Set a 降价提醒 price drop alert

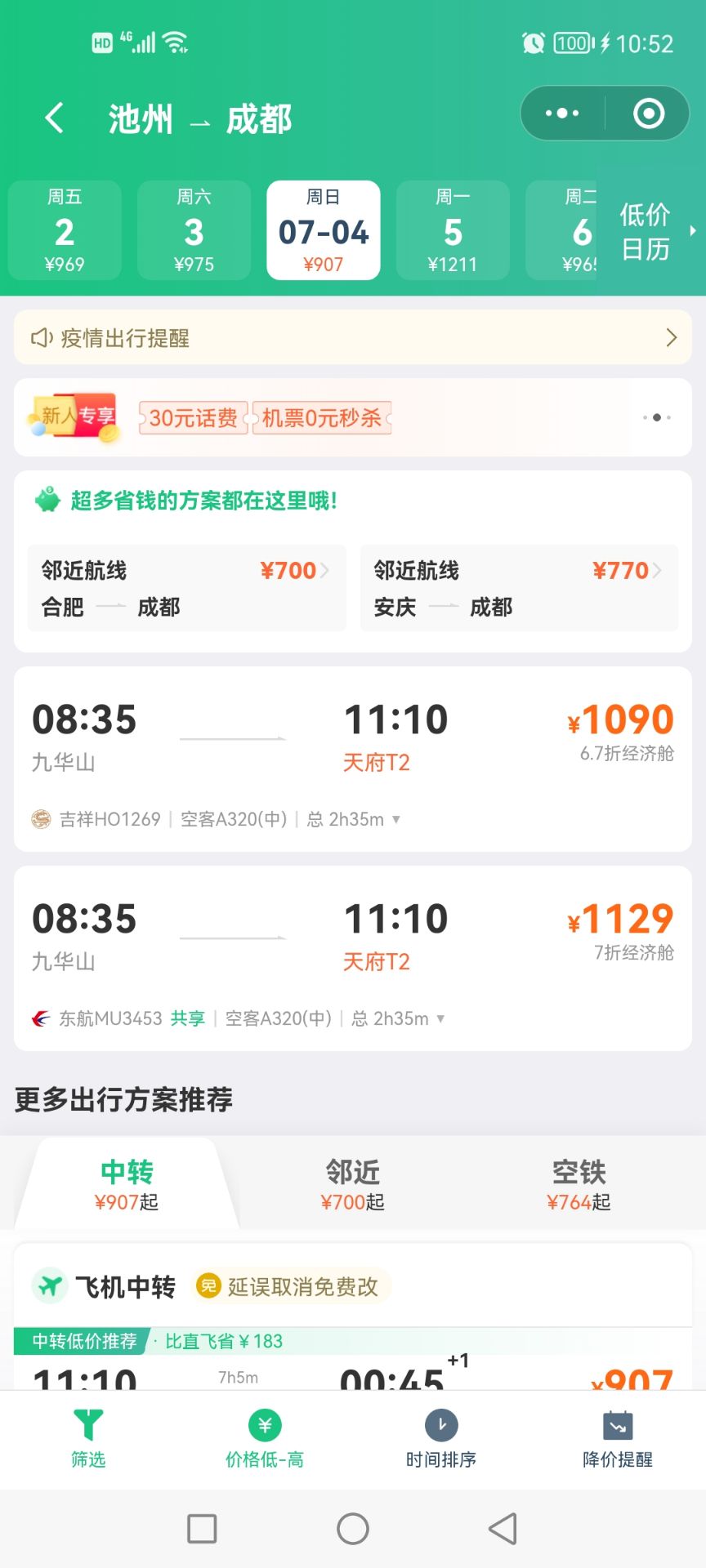click(618, 1439)
